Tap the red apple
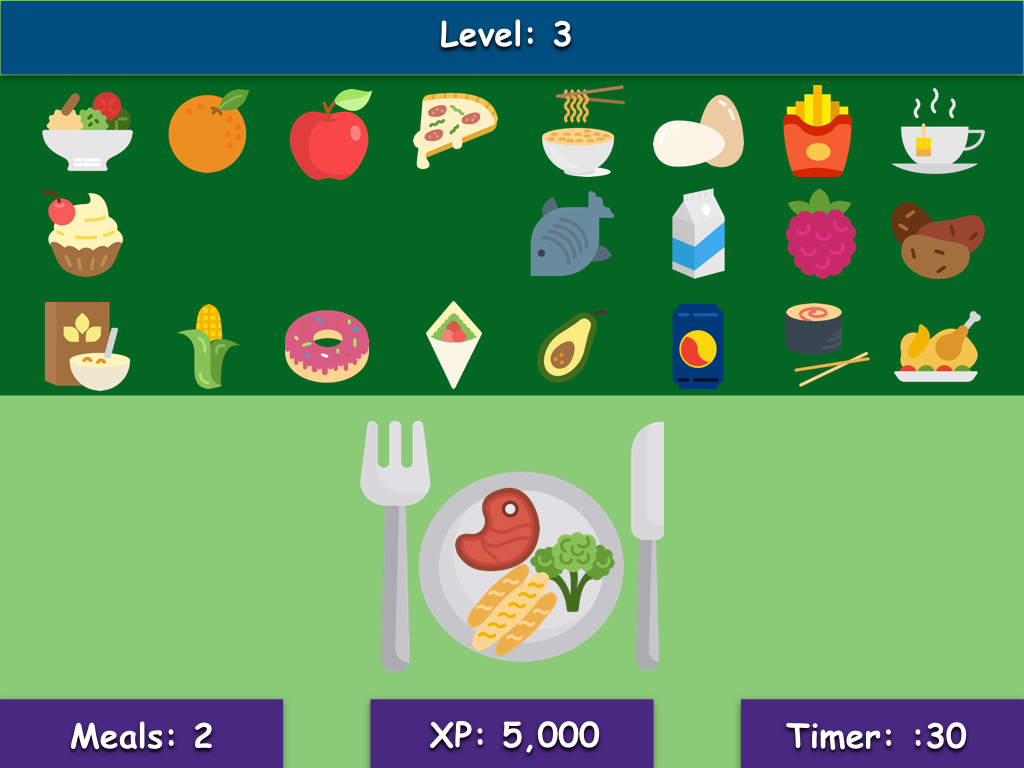This screenshot has width=1024, height=768. click(329, 138)
